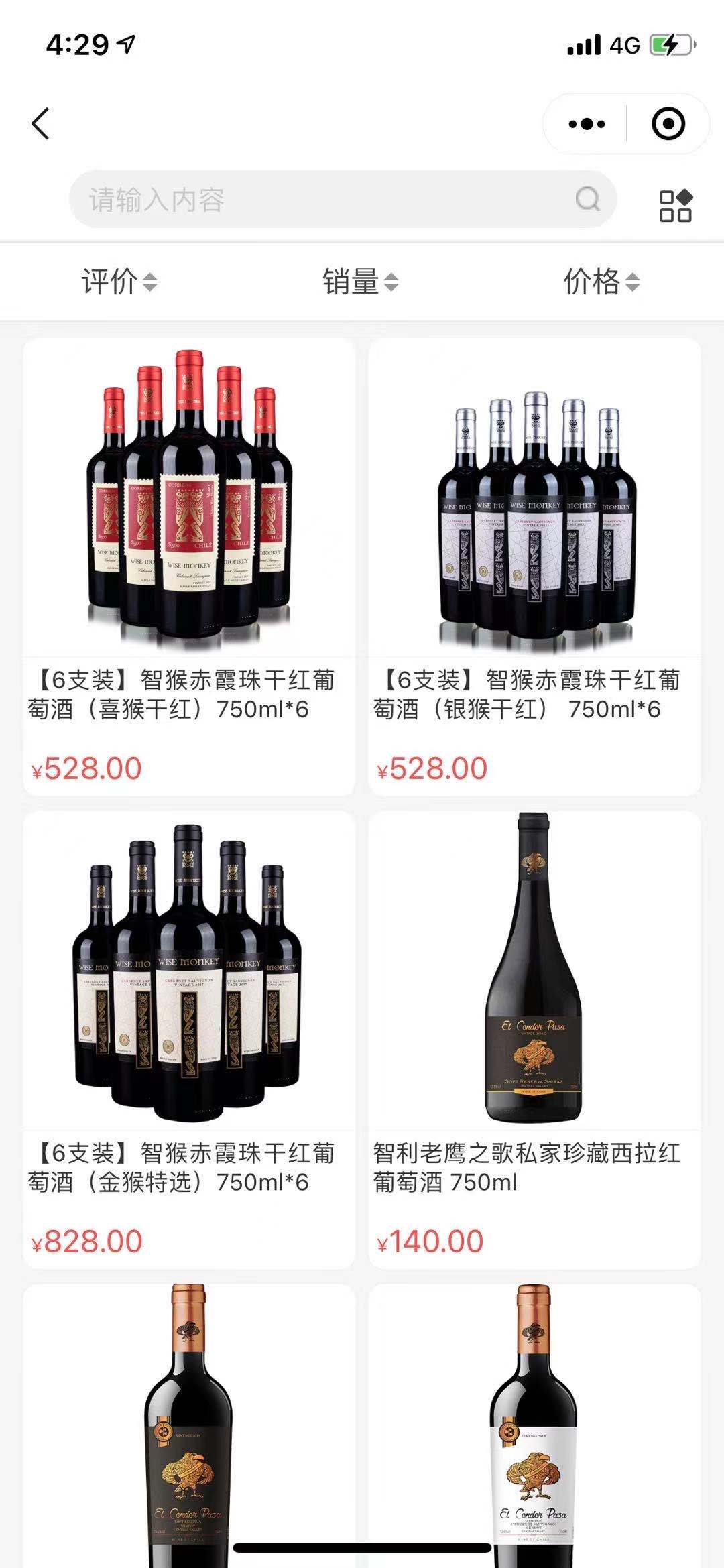Open the mini program three-dot menu
This screenshot has height=1568, width=724.
[586, 124]
